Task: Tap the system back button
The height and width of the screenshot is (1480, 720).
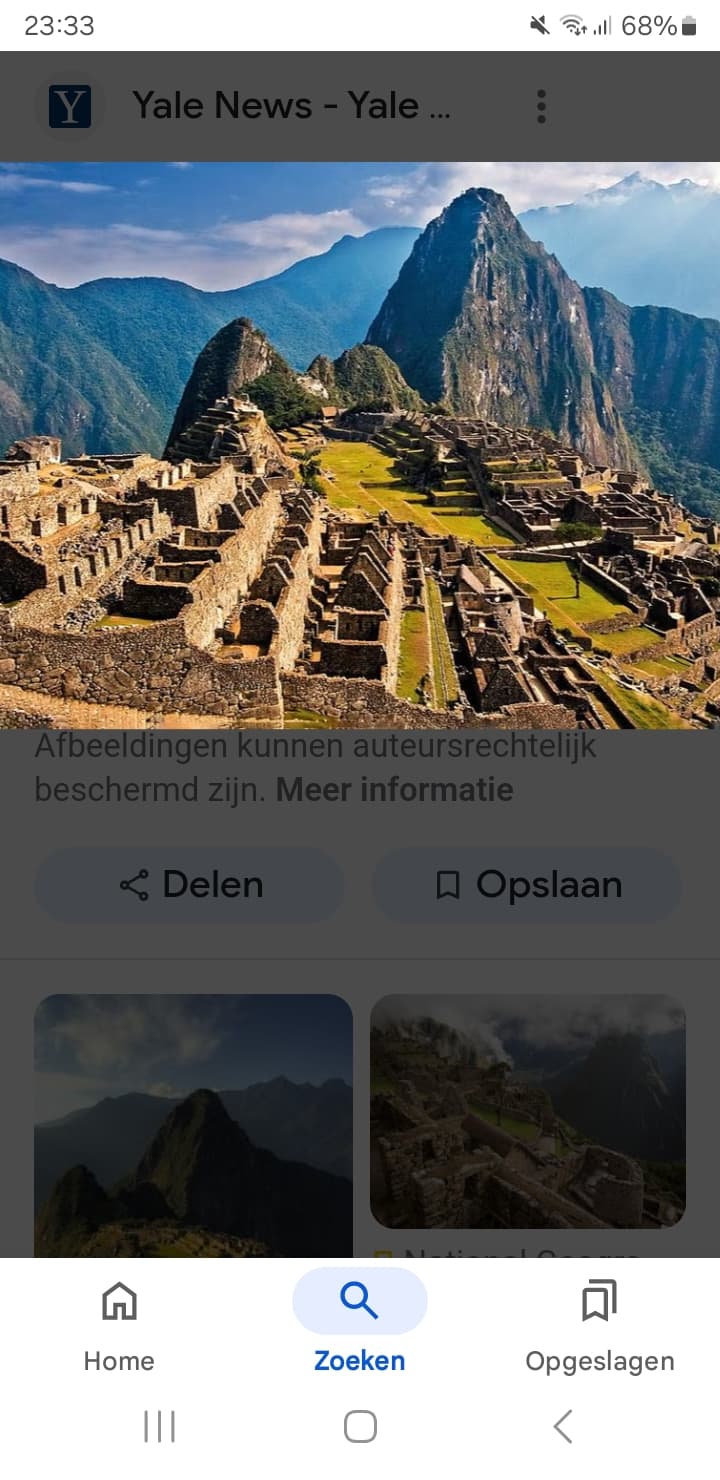Action: pos(563,1427)
